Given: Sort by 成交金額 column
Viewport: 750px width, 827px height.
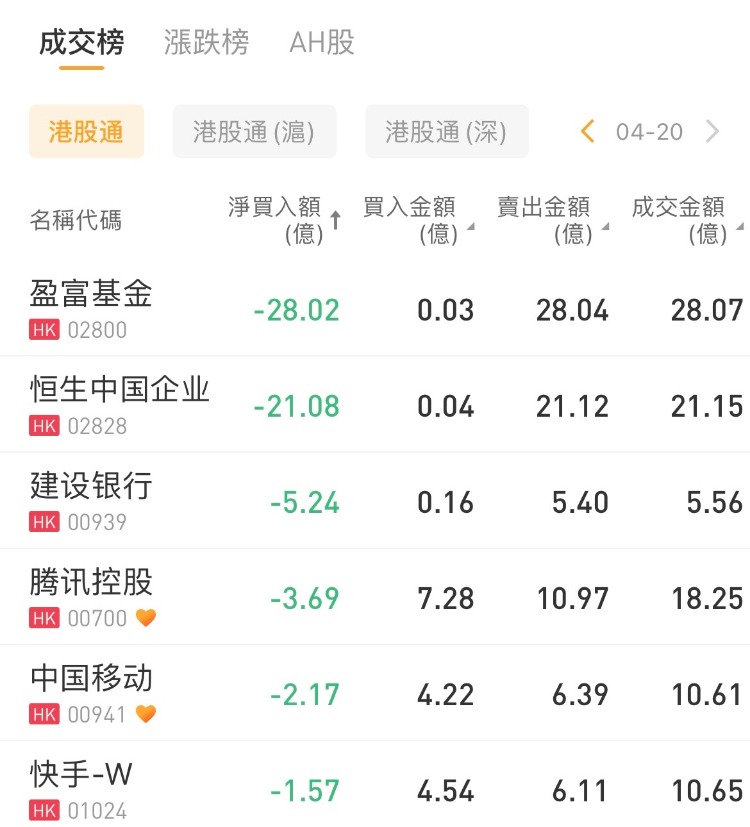Looking at the screenshot, I should pos(686,220).
